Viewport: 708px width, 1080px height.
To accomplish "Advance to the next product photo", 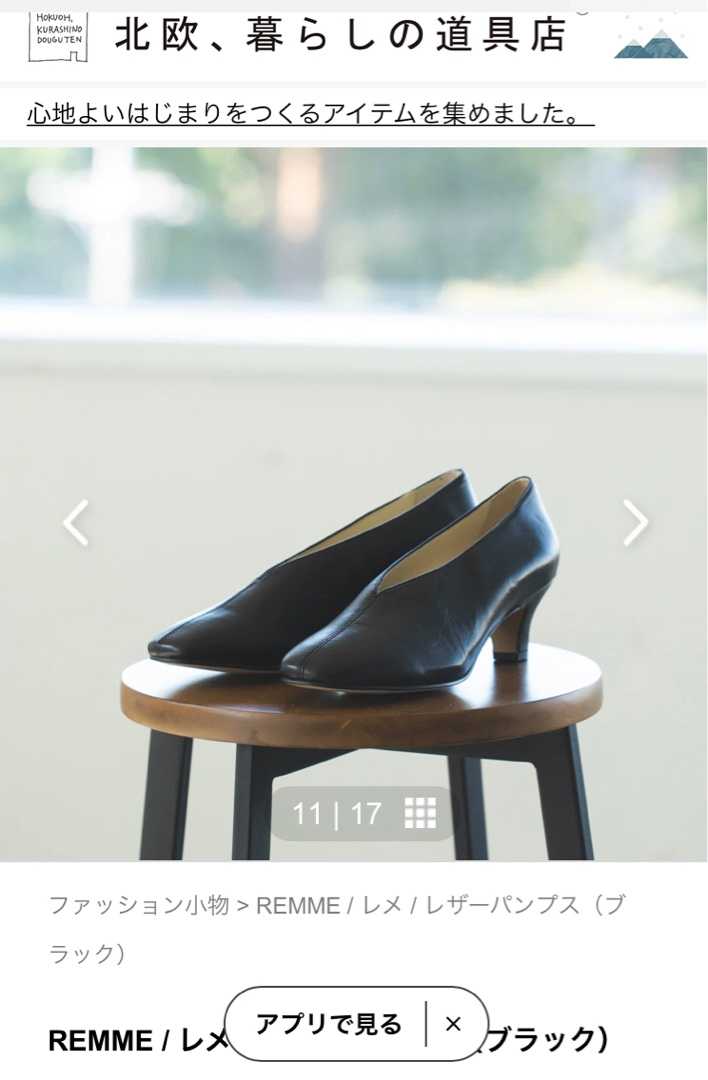I will click(x=635, y=522).
